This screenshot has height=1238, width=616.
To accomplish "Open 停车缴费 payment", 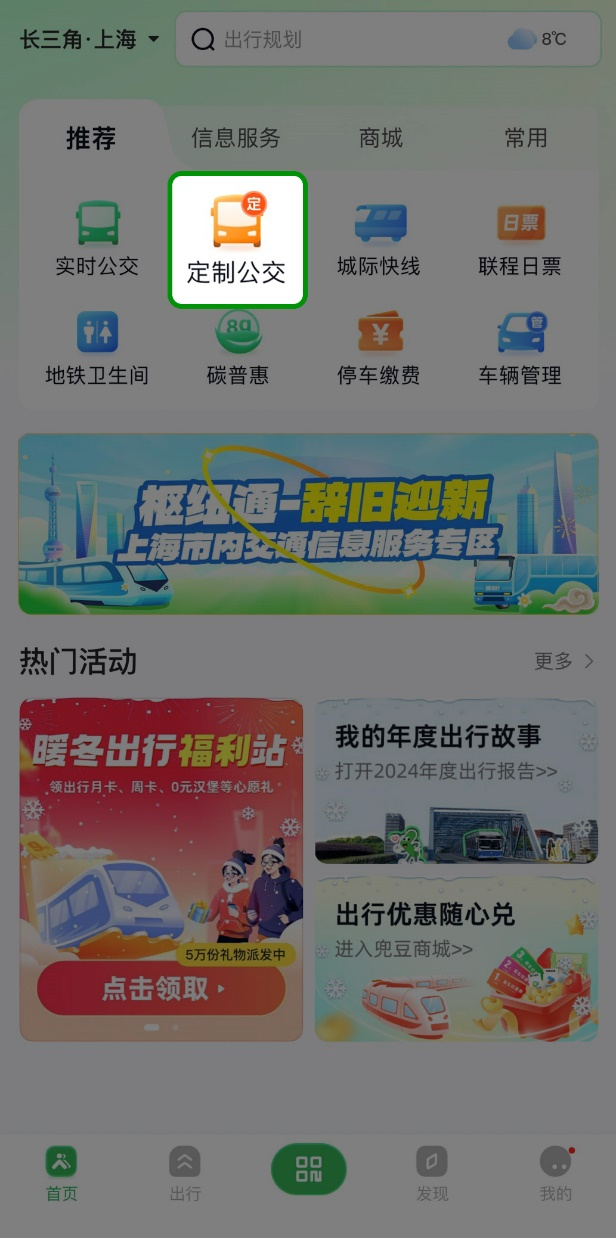I will (379, 348).
